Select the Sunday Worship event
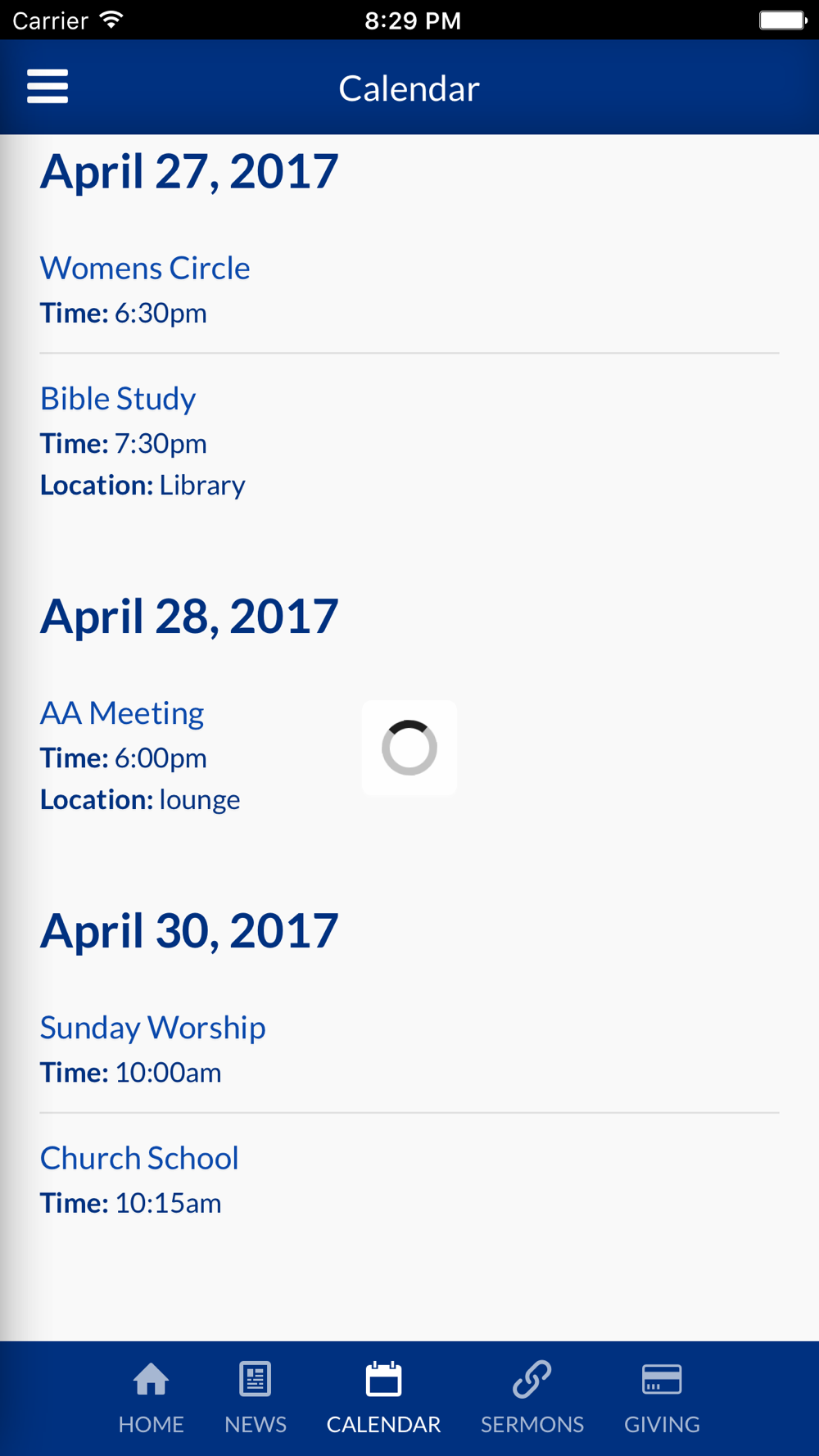The height and width of the screenshot is (1456, 819). (153, 1028)
